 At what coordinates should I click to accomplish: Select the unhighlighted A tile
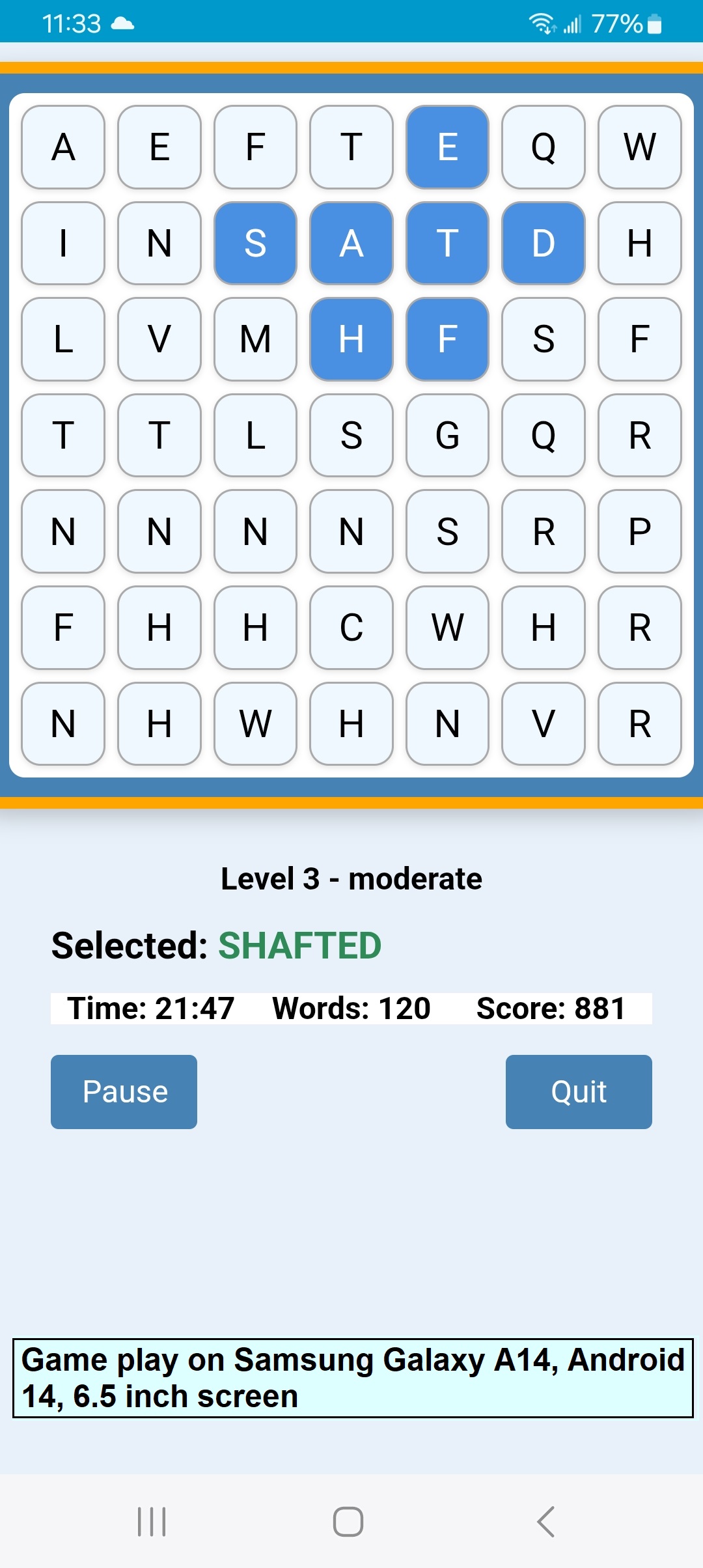tap(63, 147)
